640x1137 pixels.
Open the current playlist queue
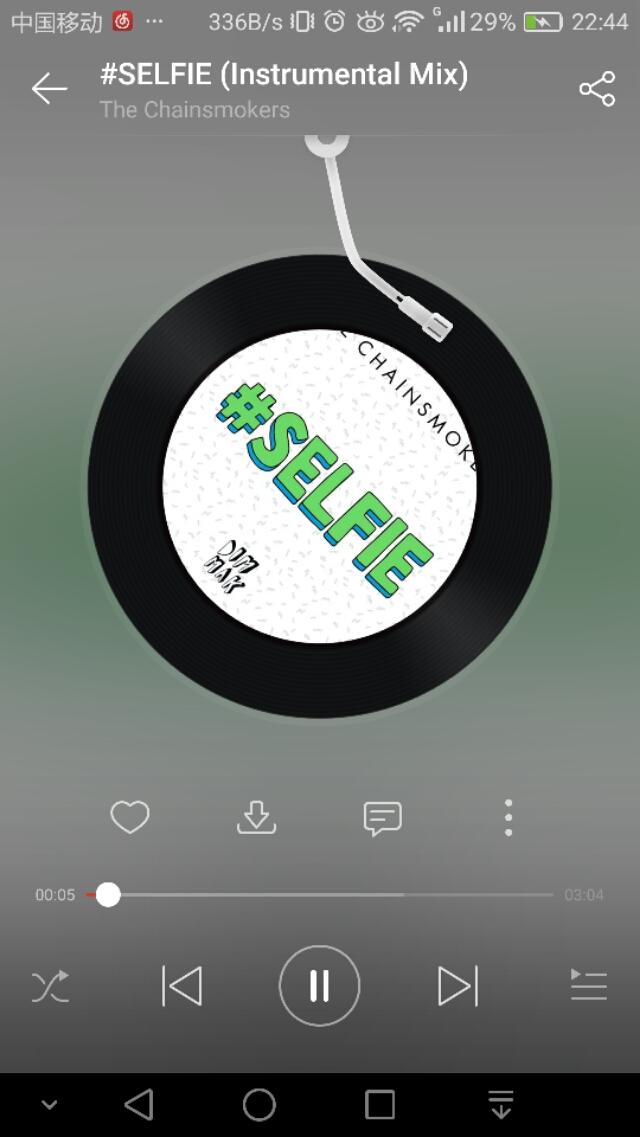click(x=589, y=986)
